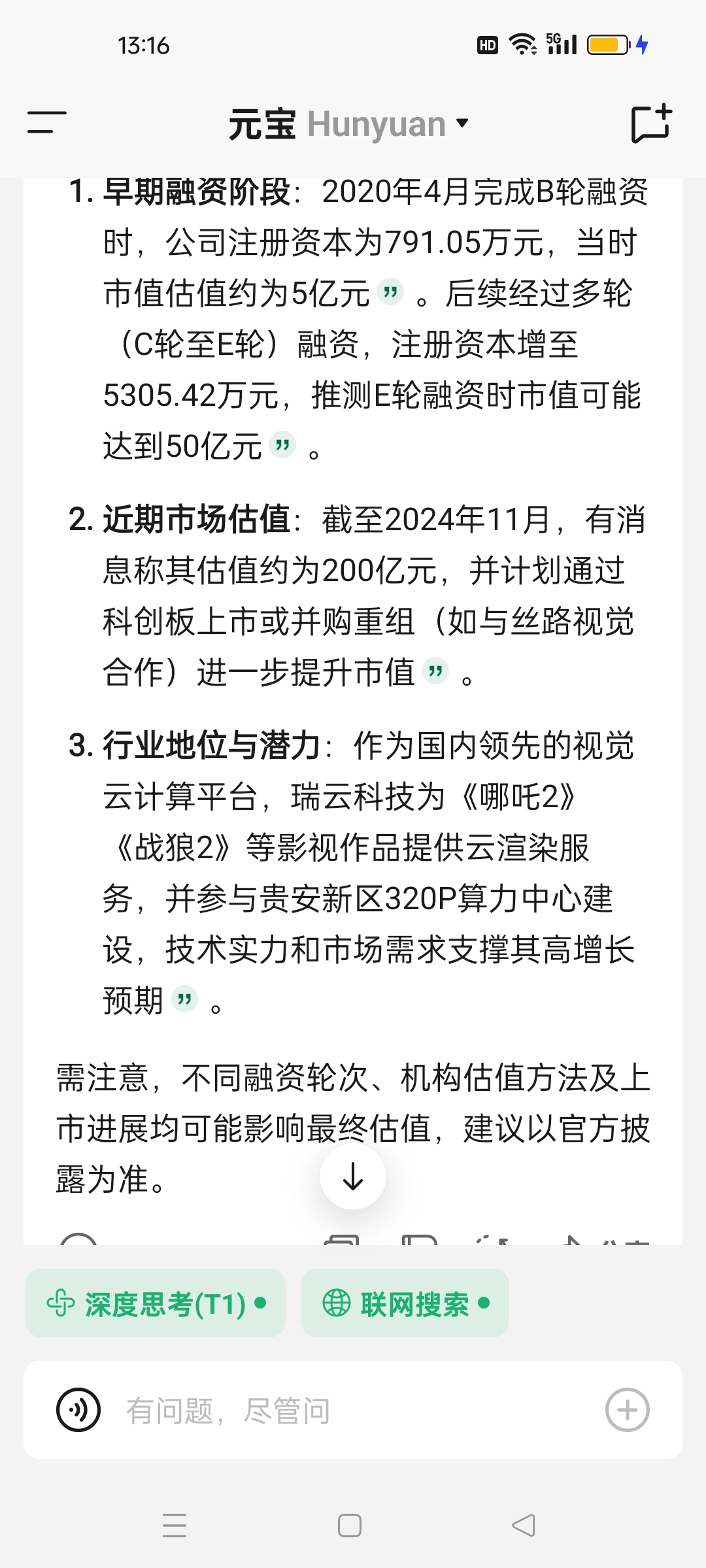Open the plus attachment menu
Screen dimensions: 706x1568
click(x=627, y=1410)
